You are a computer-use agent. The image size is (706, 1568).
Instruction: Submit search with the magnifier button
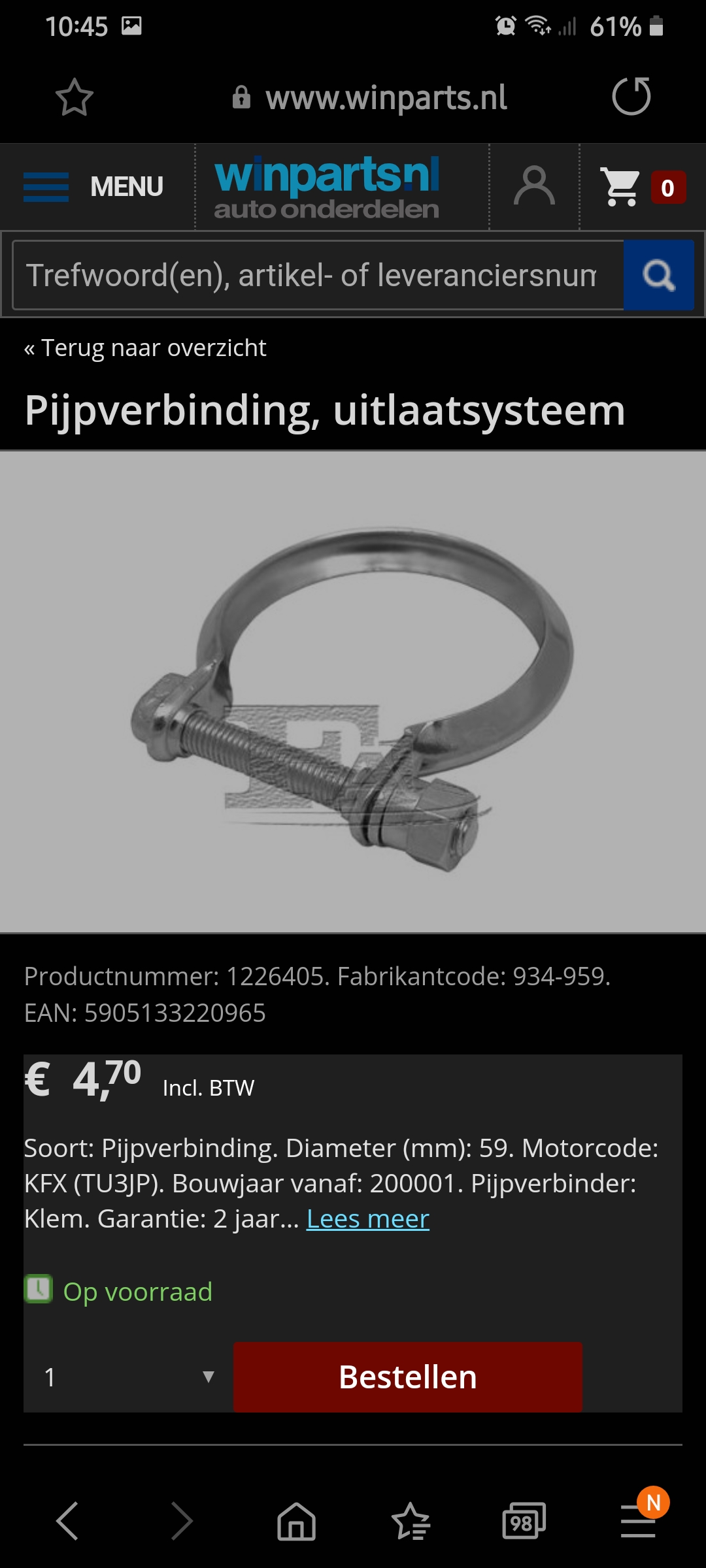[x=658, y=275]
